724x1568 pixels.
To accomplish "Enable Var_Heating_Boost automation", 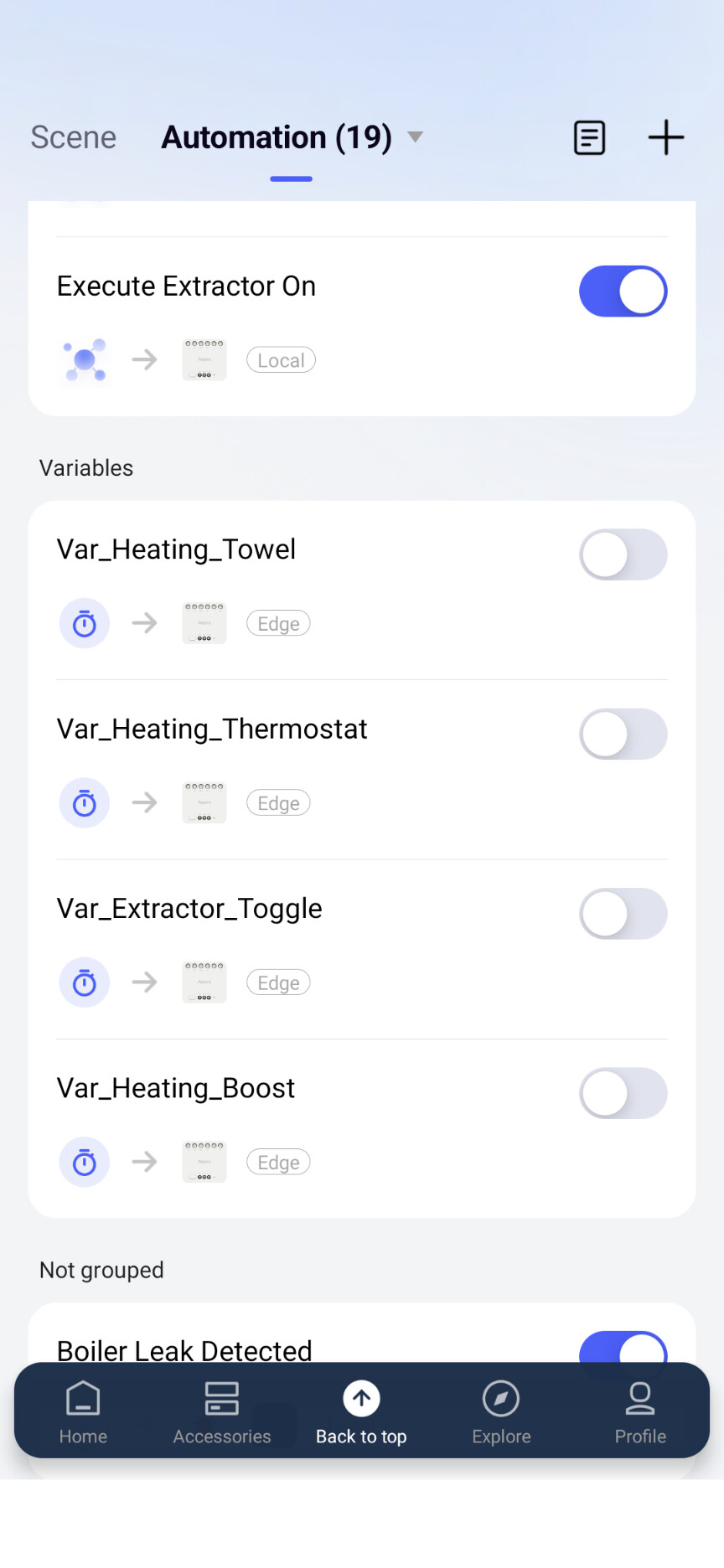I will (623, 1093).
